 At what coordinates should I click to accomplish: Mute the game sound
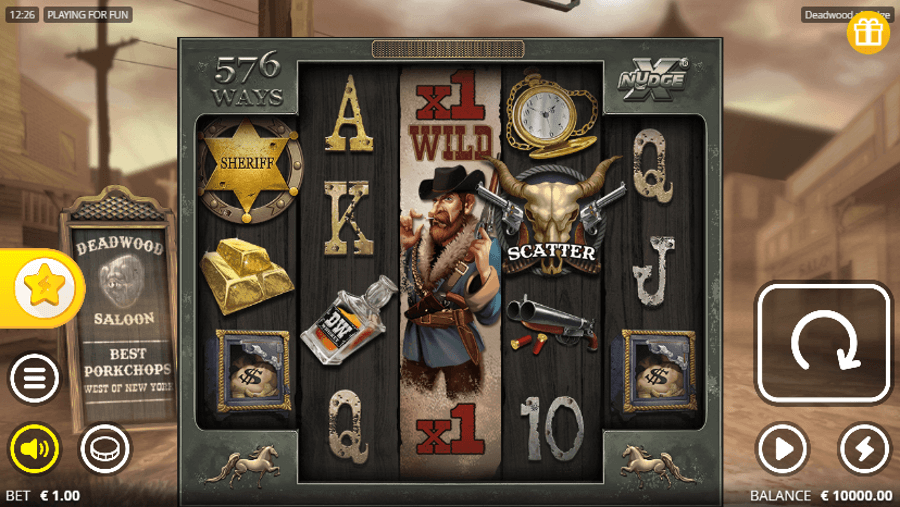click(34, 449)
